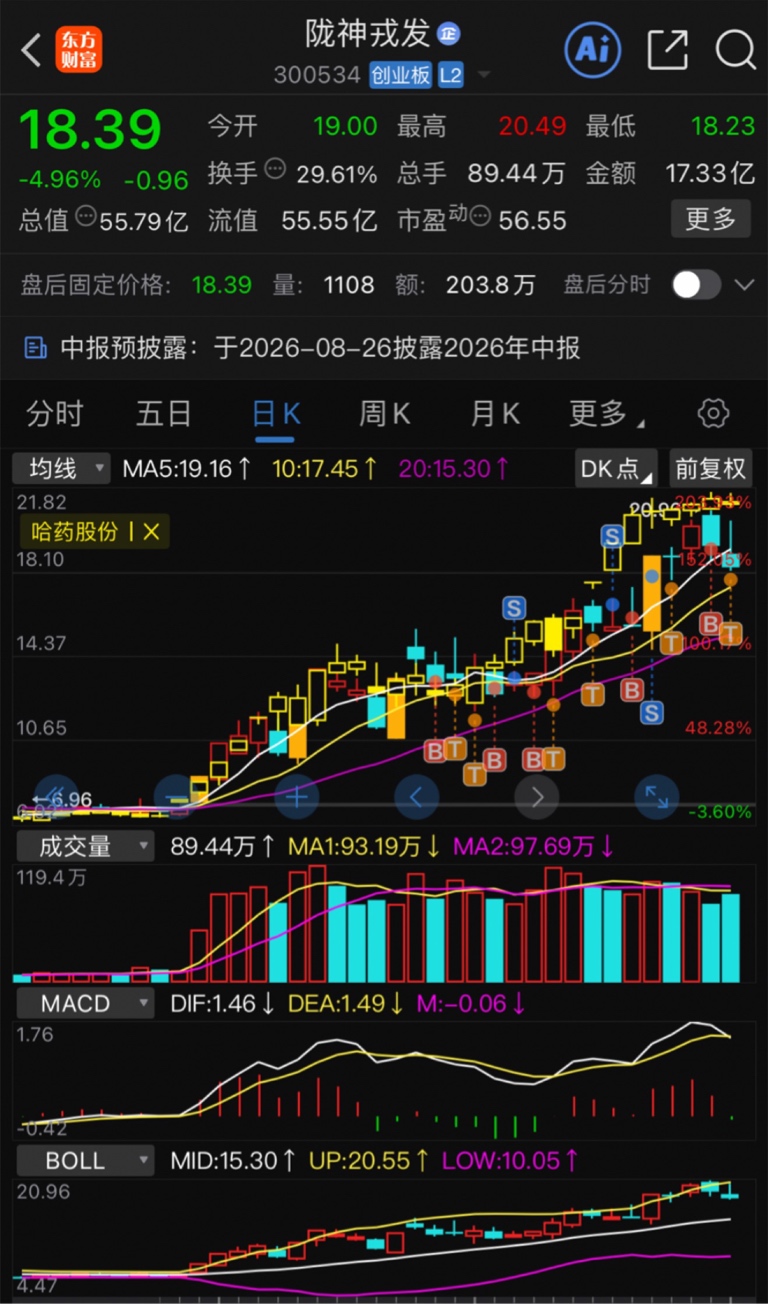Tap the 更多 button for more quote data

click(710, 218)
